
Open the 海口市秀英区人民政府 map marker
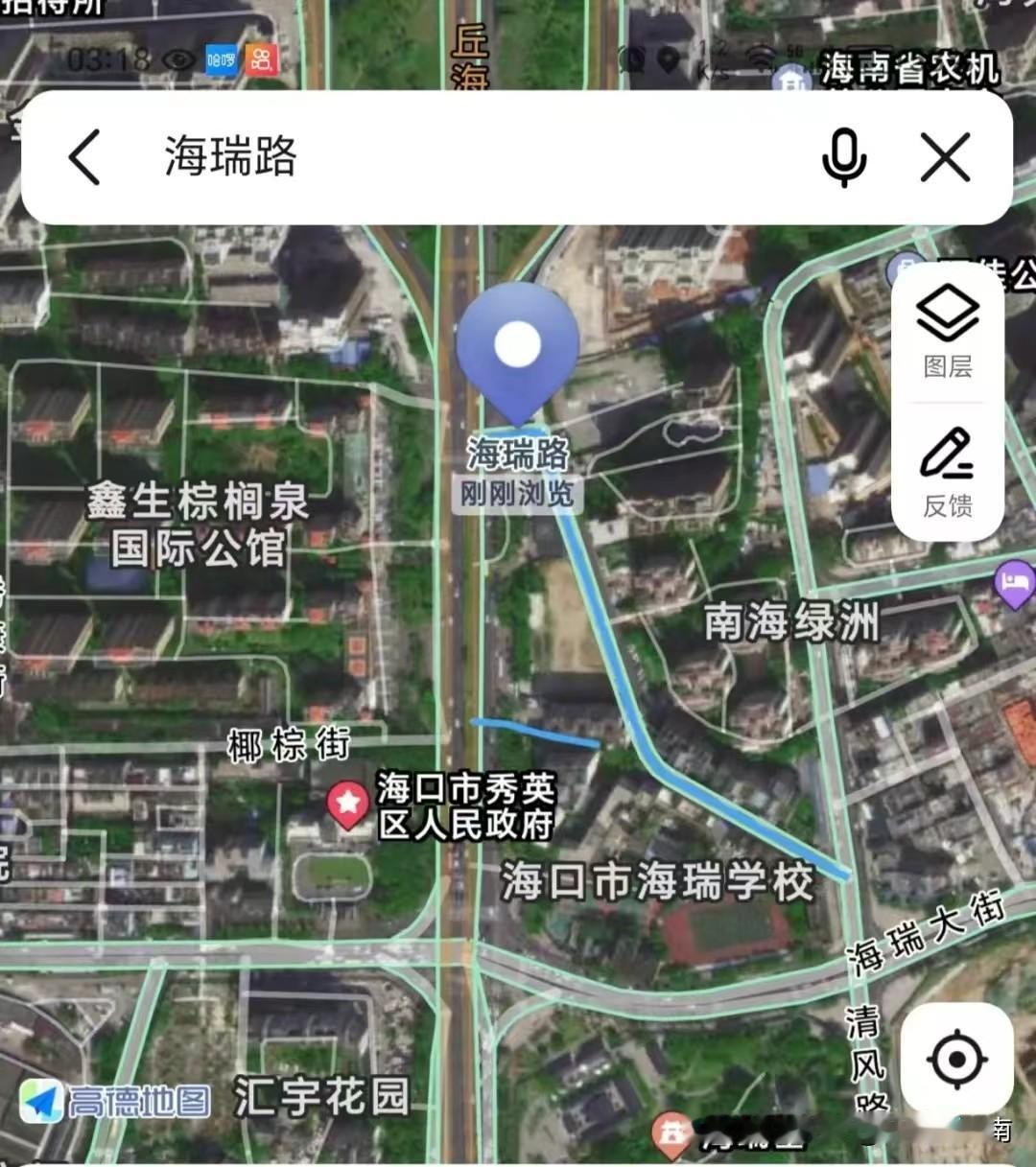[x=347, y=803]
